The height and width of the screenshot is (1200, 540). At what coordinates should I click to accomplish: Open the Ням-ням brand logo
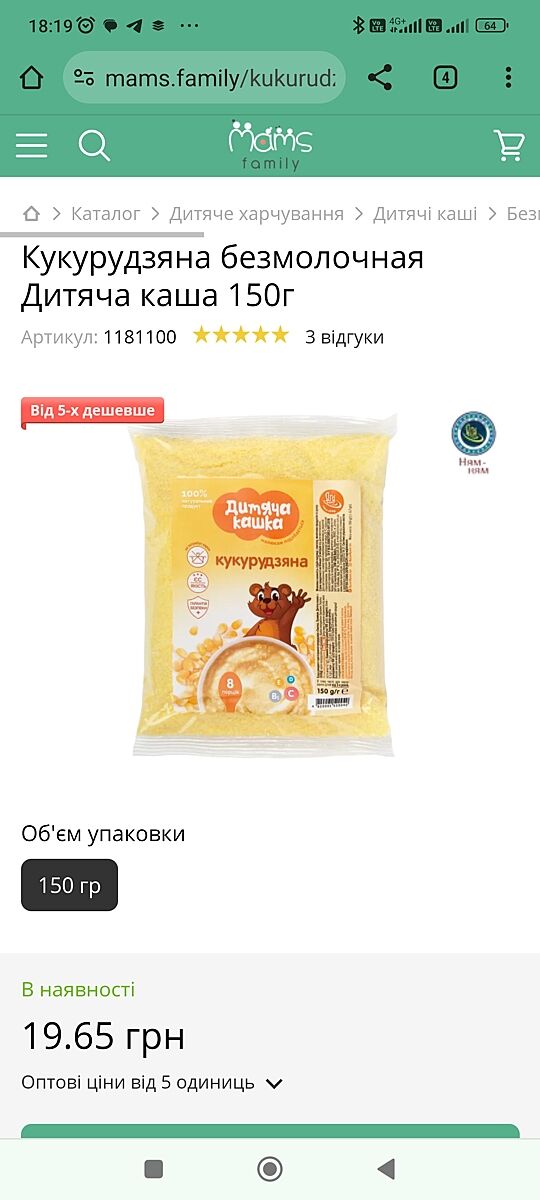[472, 443]
